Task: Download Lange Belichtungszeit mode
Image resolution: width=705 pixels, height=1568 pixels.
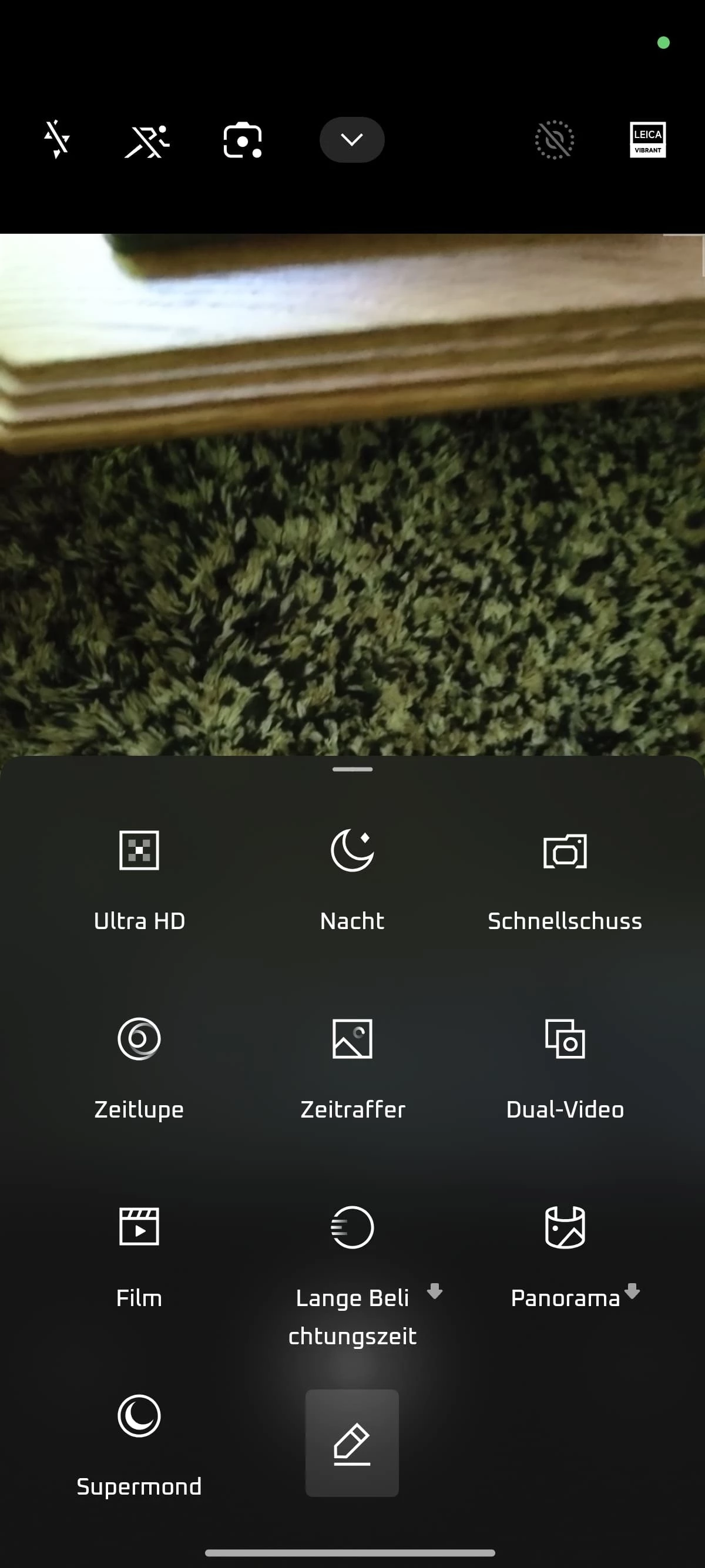Action: point(352,1272)
